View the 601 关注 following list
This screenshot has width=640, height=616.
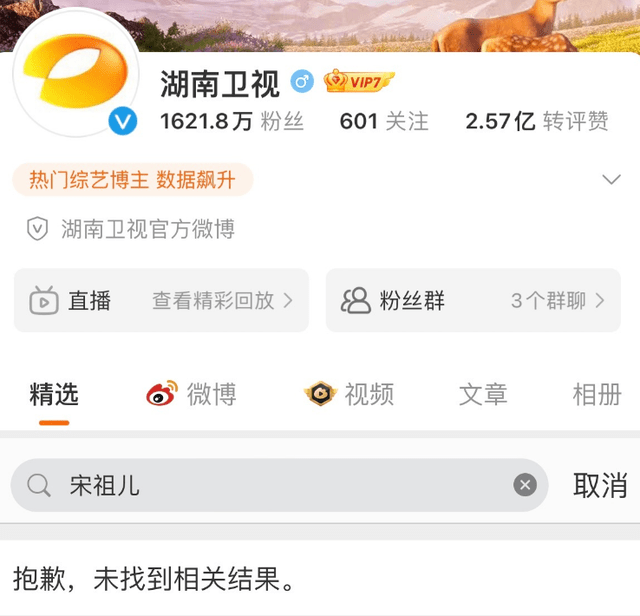click(x=384, y=122)
